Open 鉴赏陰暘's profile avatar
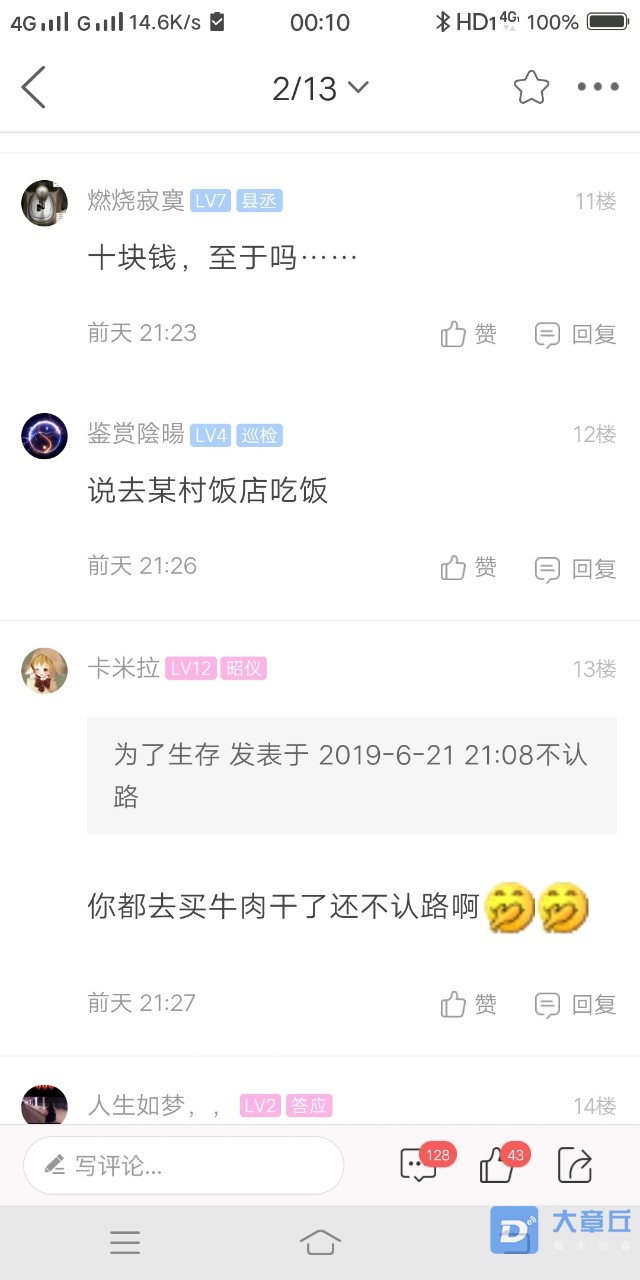The image size is (640, 1280). (x=44, y=436)
